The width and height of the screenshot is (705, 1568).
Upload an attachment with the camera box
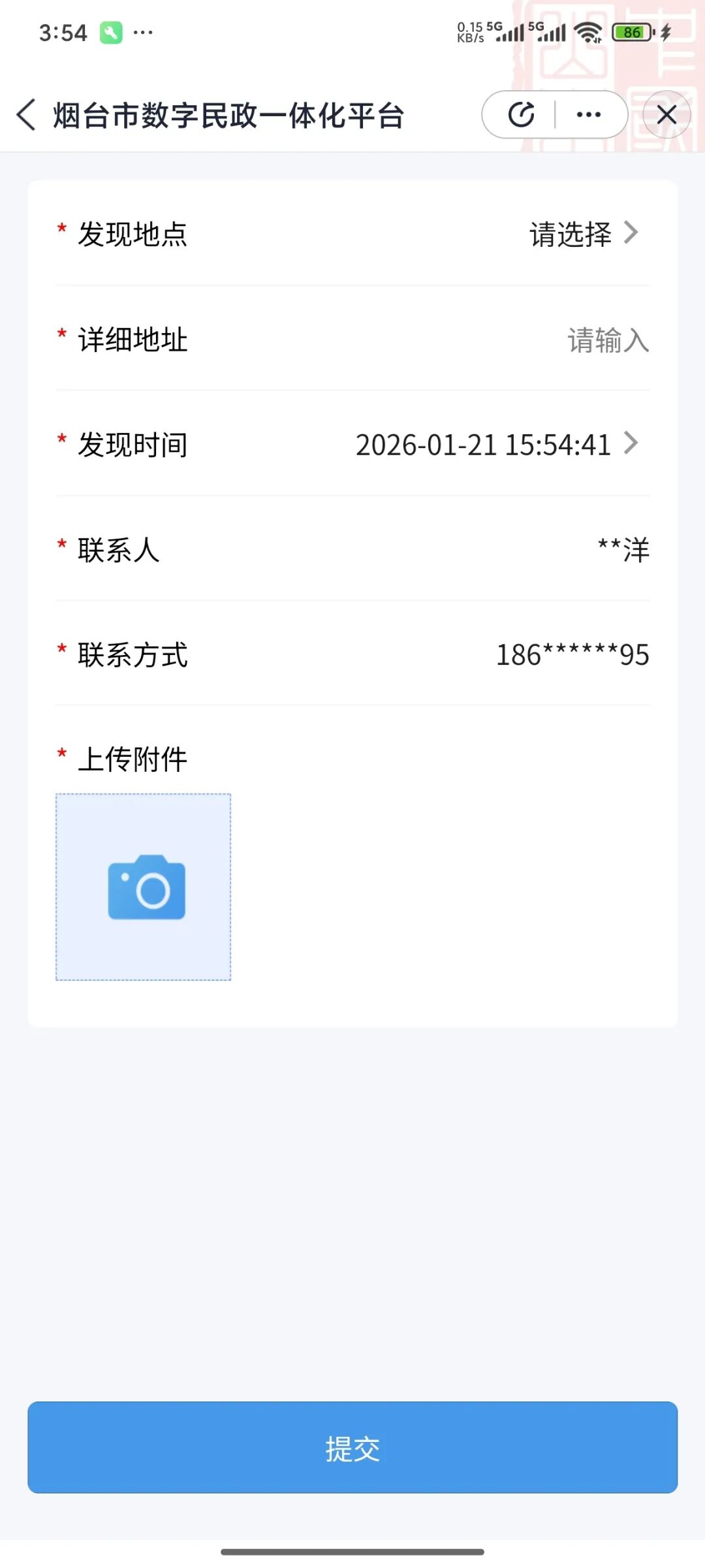tap(144, 887)
